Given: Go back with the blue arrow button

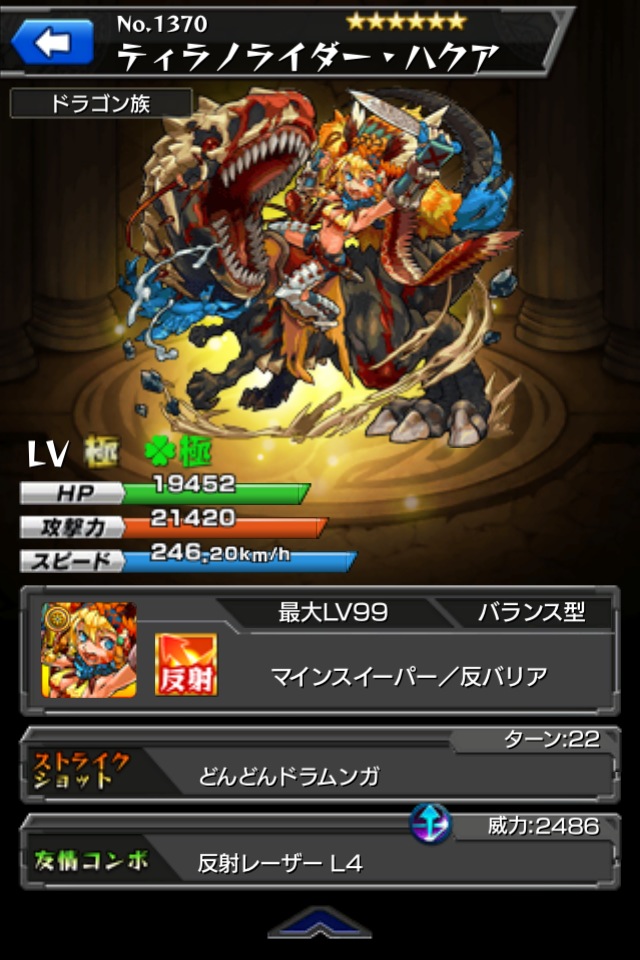Looking at the screenshot, I should (49, 43).
